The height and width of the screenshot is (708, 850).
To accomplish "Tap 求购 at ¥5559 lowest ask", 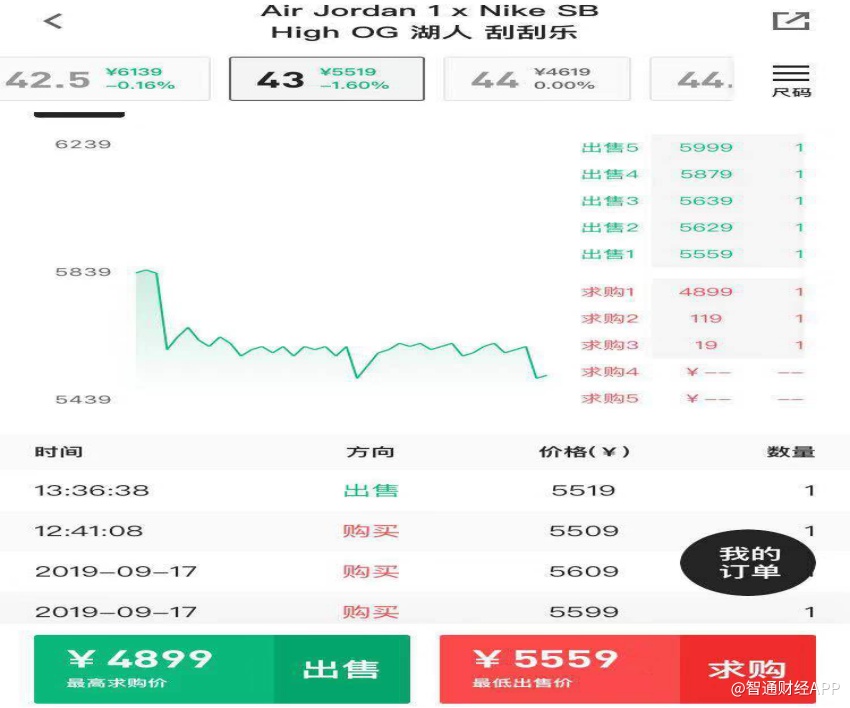I will point(627,668).
